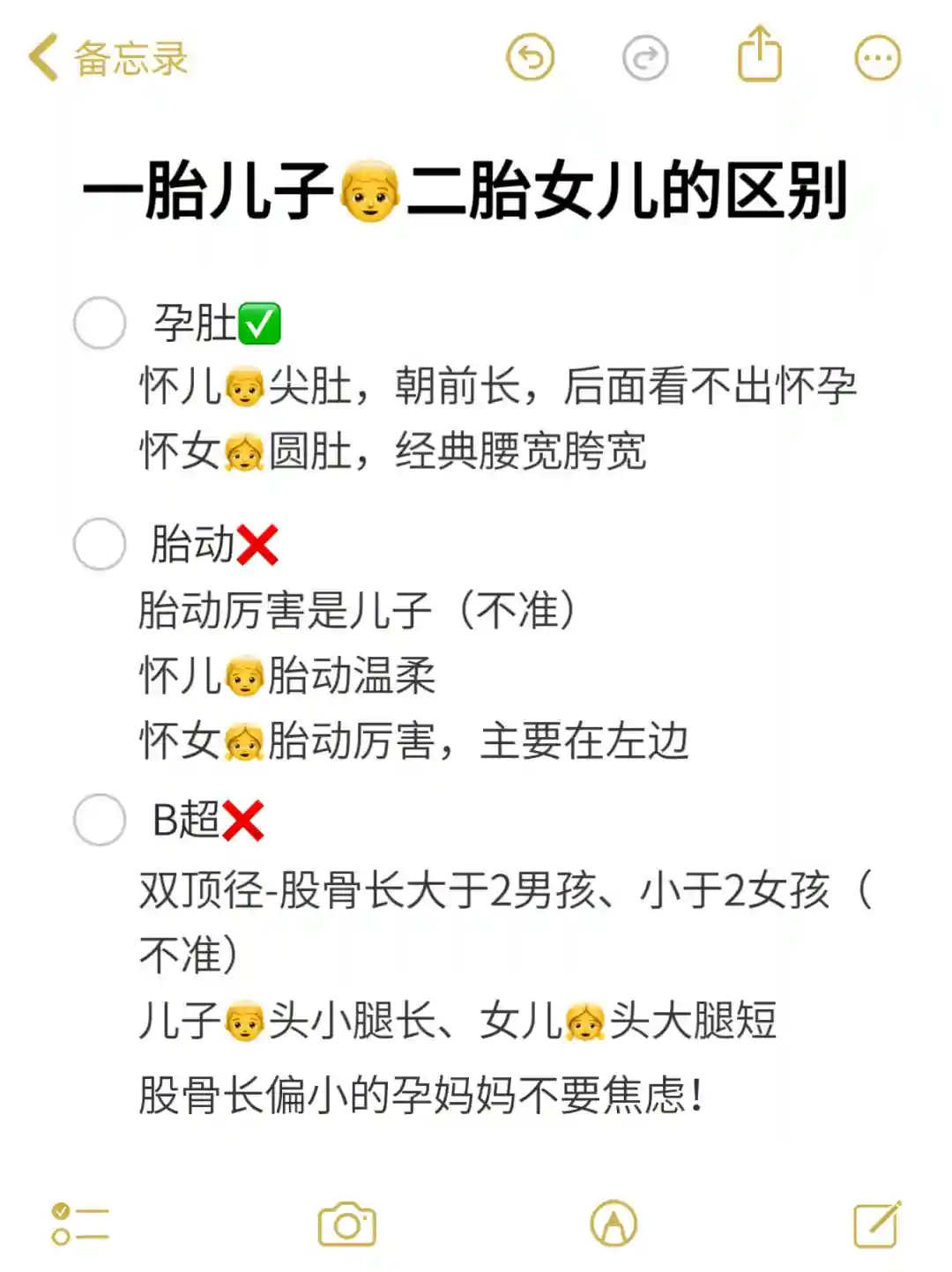The width and height of the screenshot is (952, 1272).
Task: Open the camera to add a photo
Action: click(x=346, y=1224)
